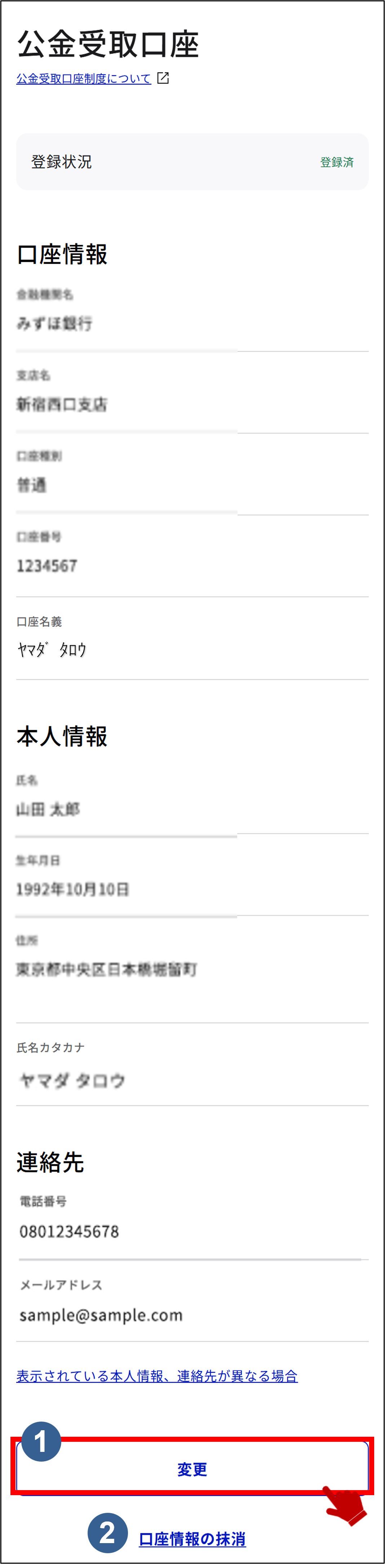
Task: Select the 口座情報の抹消 link
Action: [x=192, y=1539]
